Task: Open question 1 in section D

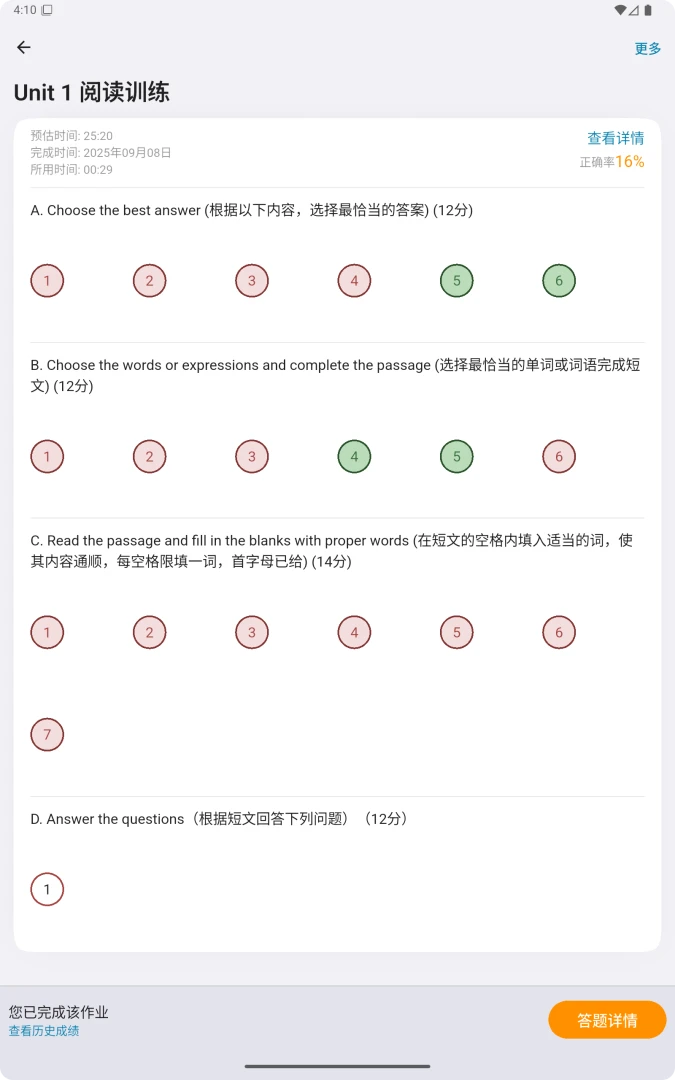Action: 47,889
